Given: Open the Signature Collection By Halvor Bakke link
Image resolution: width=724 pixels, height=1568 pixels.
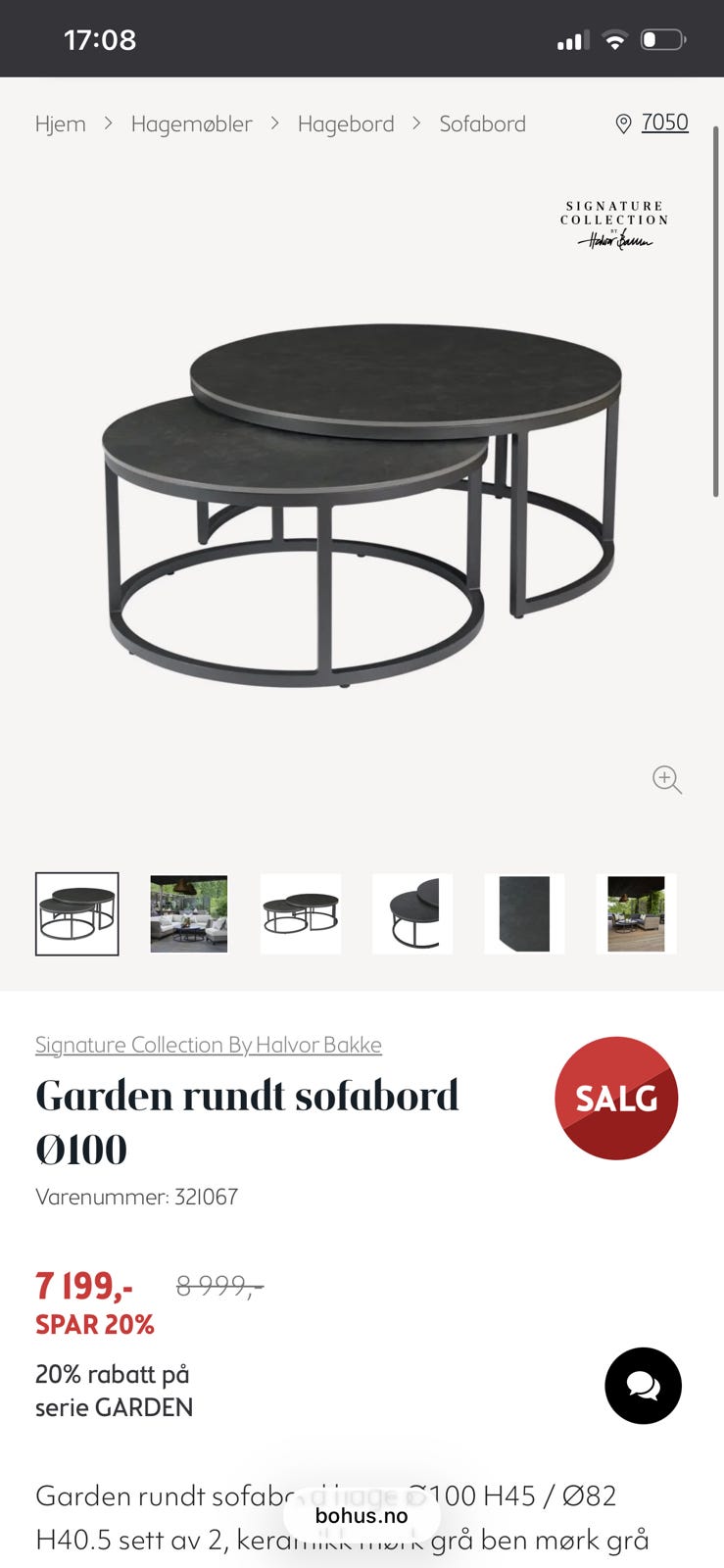Looking at the screenshot, I should click(x=208, y=1045).
